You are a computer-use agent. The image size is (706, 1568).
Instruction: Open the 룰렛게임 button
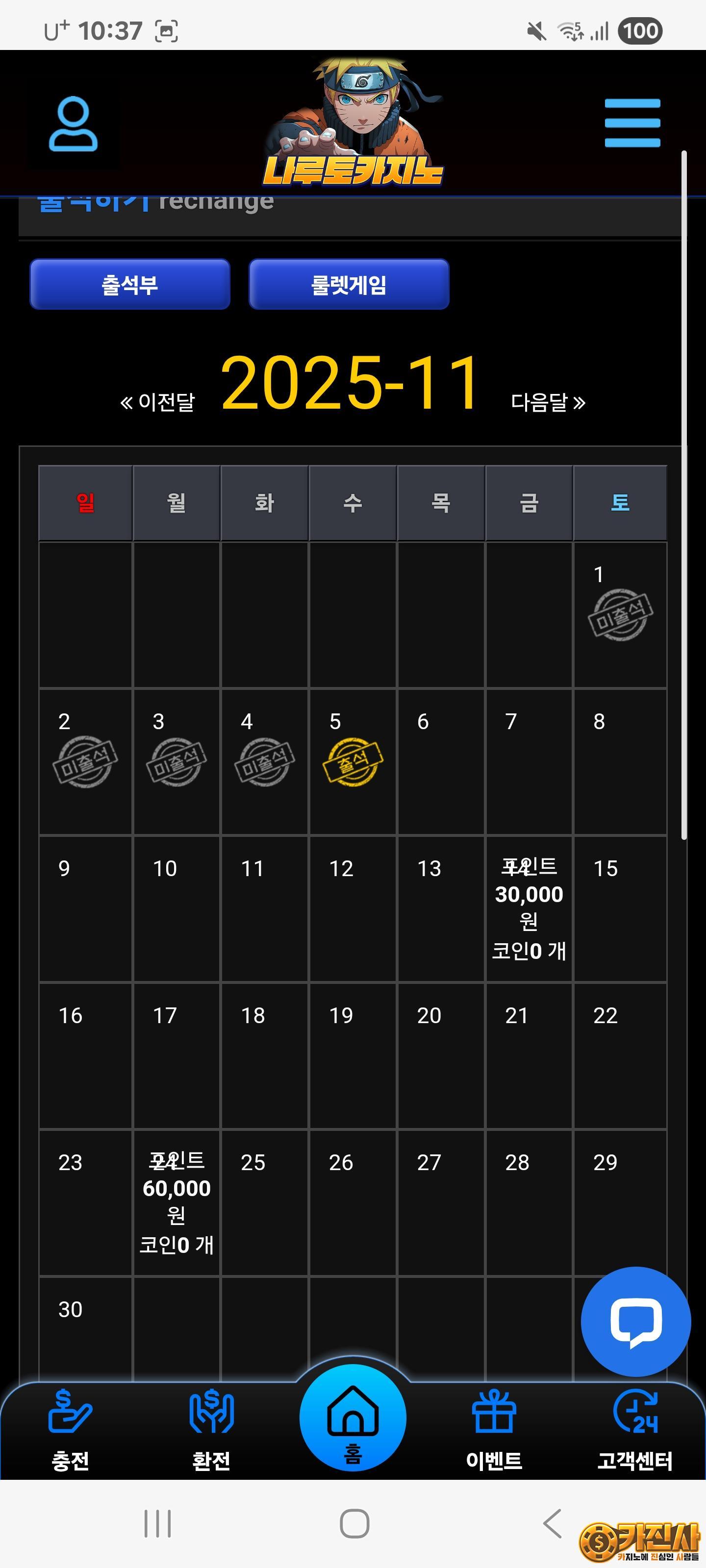(349, 284)
